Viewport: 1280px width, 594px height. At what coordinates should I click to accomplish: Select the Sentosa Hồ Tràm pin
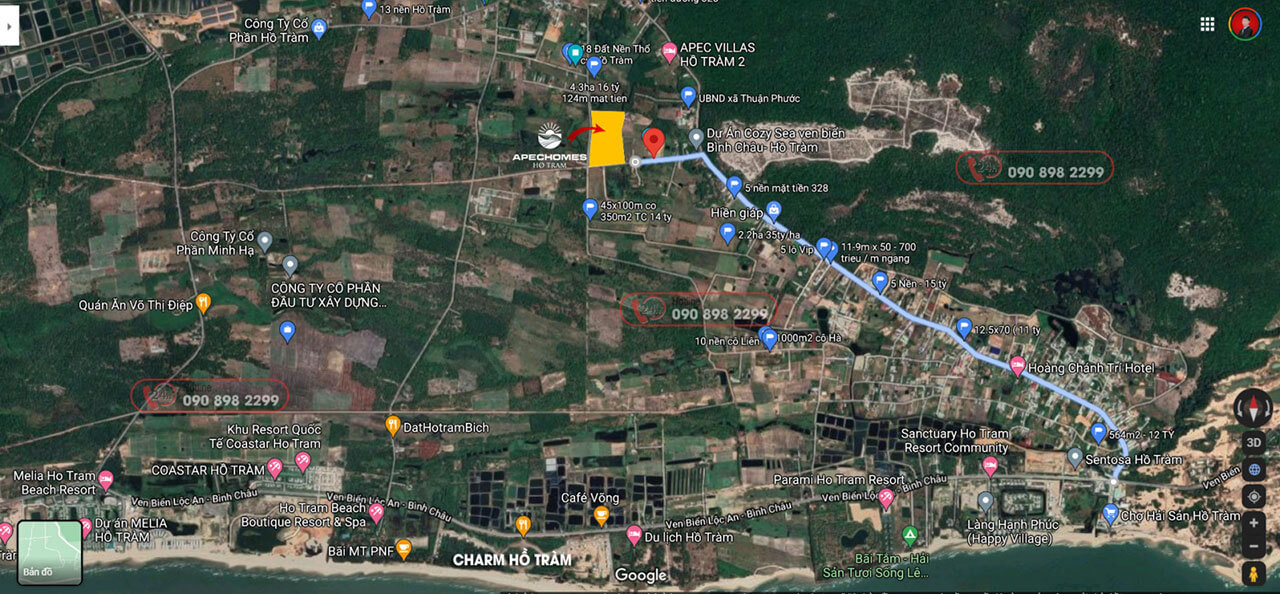point(1075,458)
